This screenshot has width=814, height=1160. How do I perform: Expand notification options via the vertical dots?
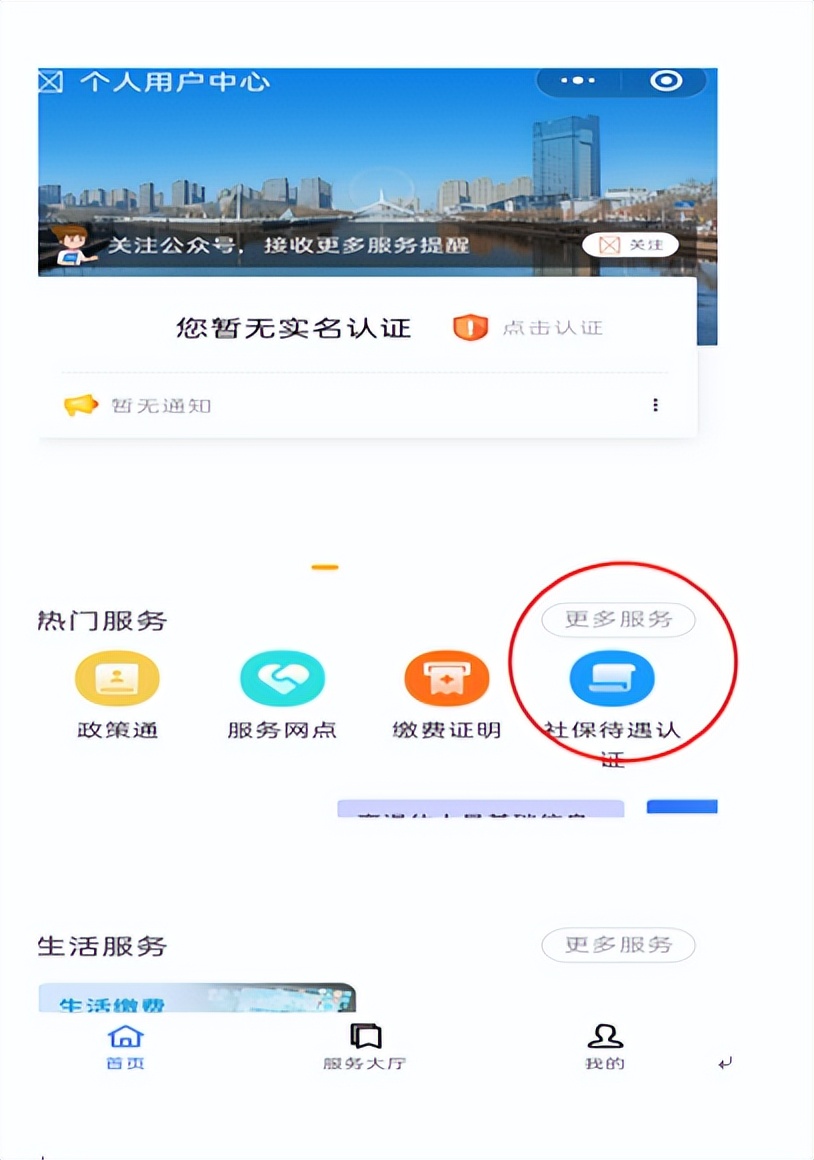tap(656, 404)
